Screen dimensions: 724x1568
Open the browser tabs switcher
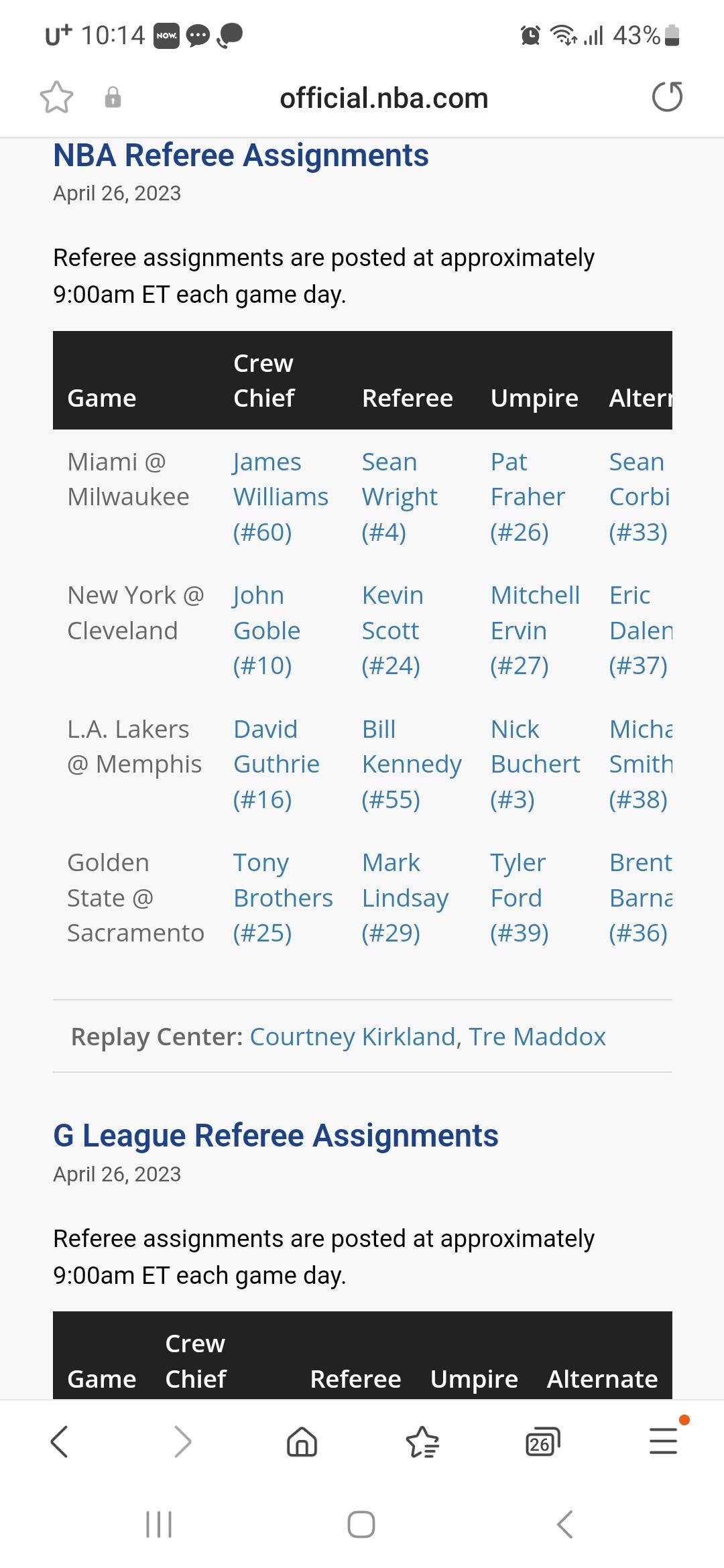(x=542, y=1441)
